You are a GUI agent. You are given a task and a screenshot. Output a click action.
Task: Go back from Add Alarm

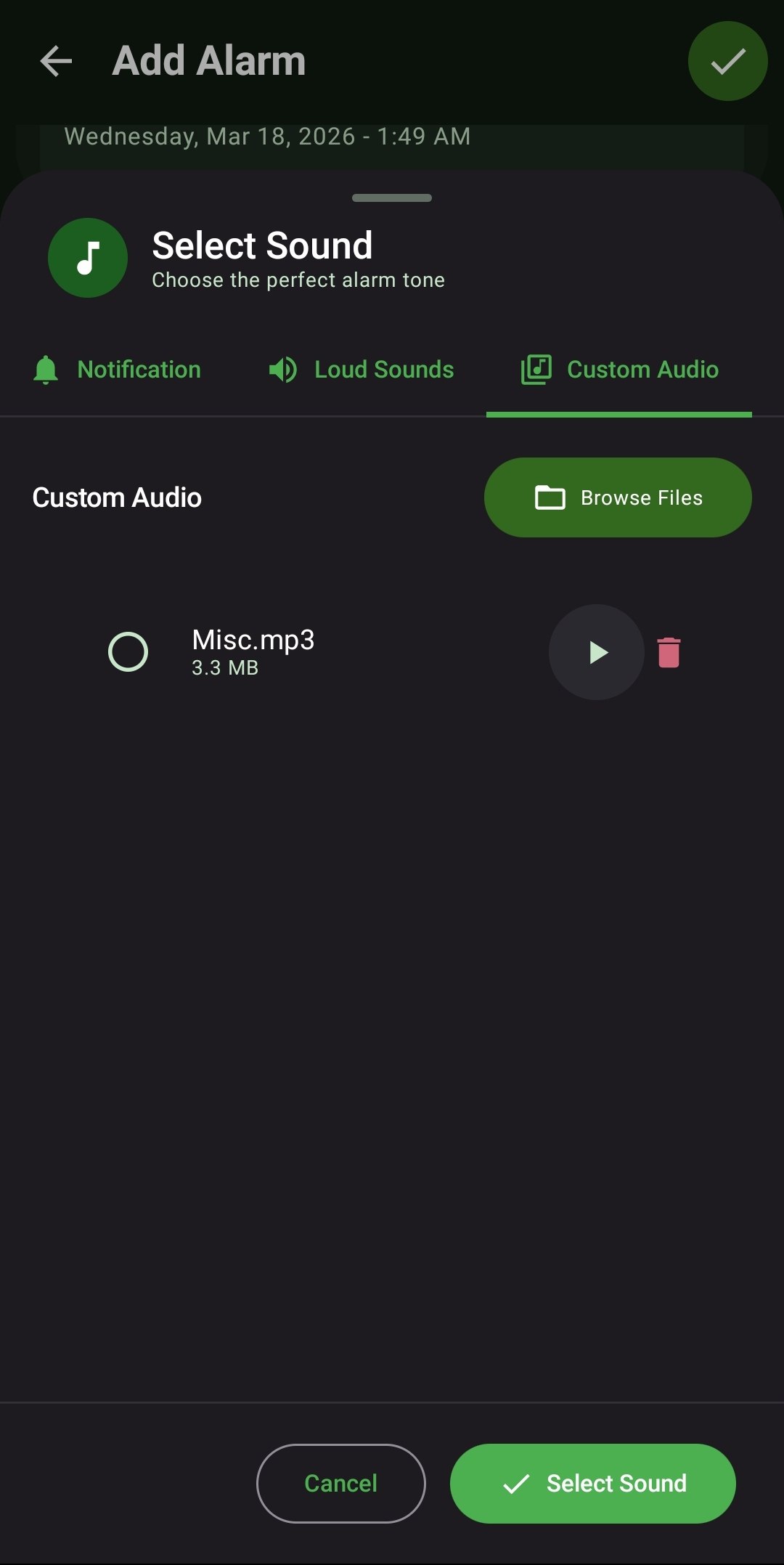56,61
